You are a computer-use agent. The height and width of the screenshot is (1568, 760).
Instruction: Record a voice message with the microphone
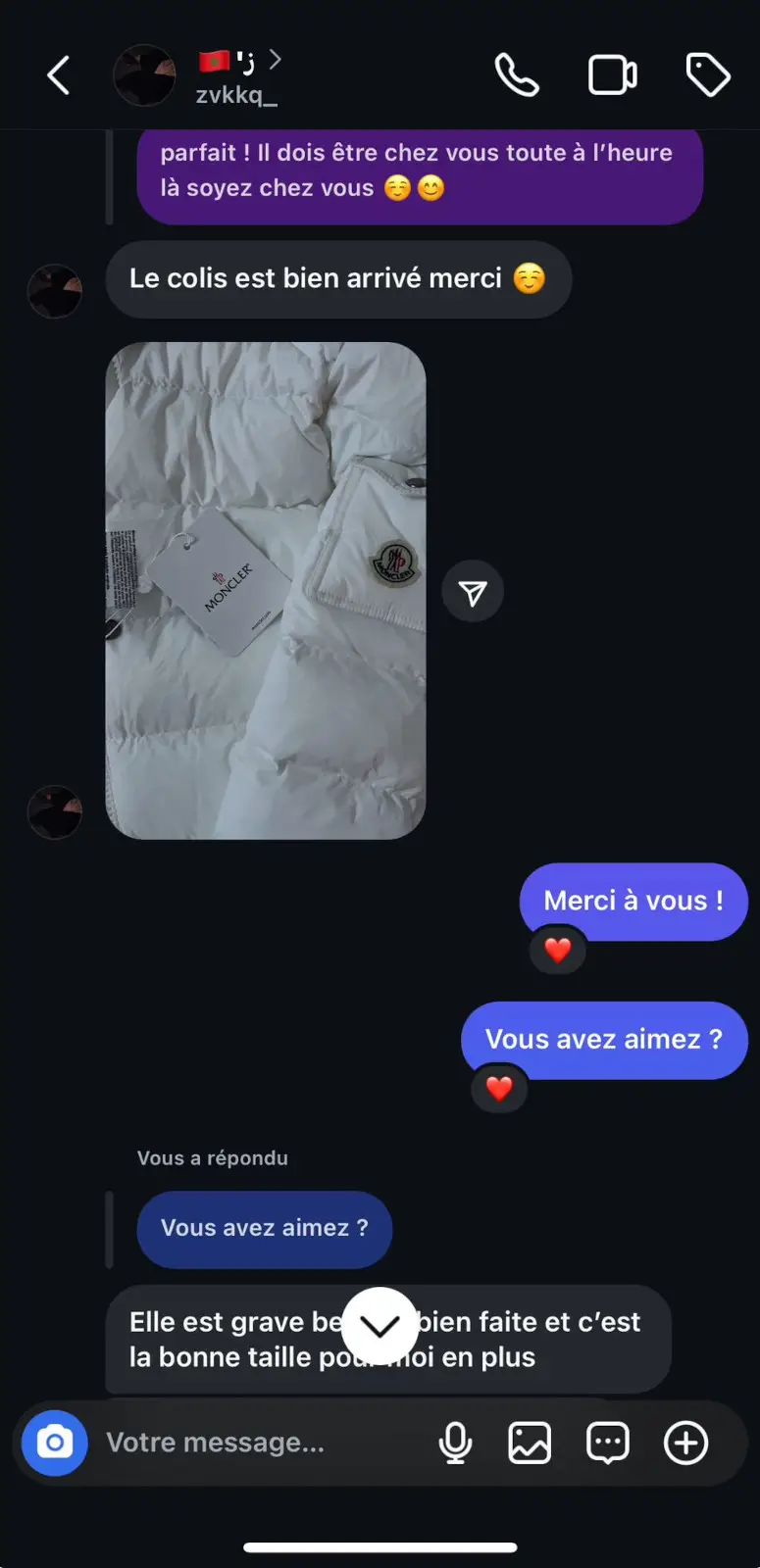455,1443
